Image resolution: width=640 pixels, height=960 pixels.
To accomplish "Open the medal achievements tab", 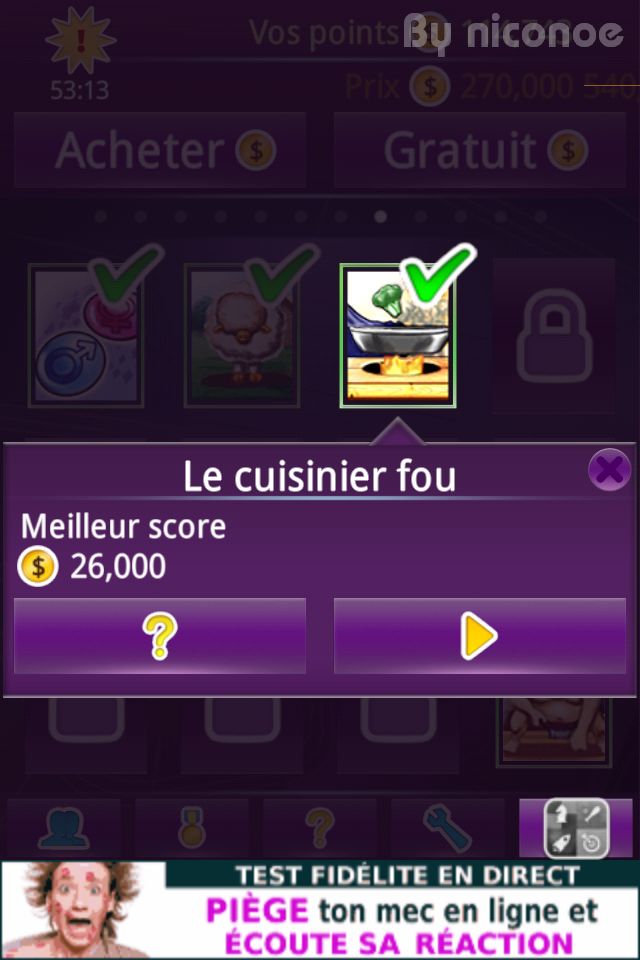I will point(192,828).
